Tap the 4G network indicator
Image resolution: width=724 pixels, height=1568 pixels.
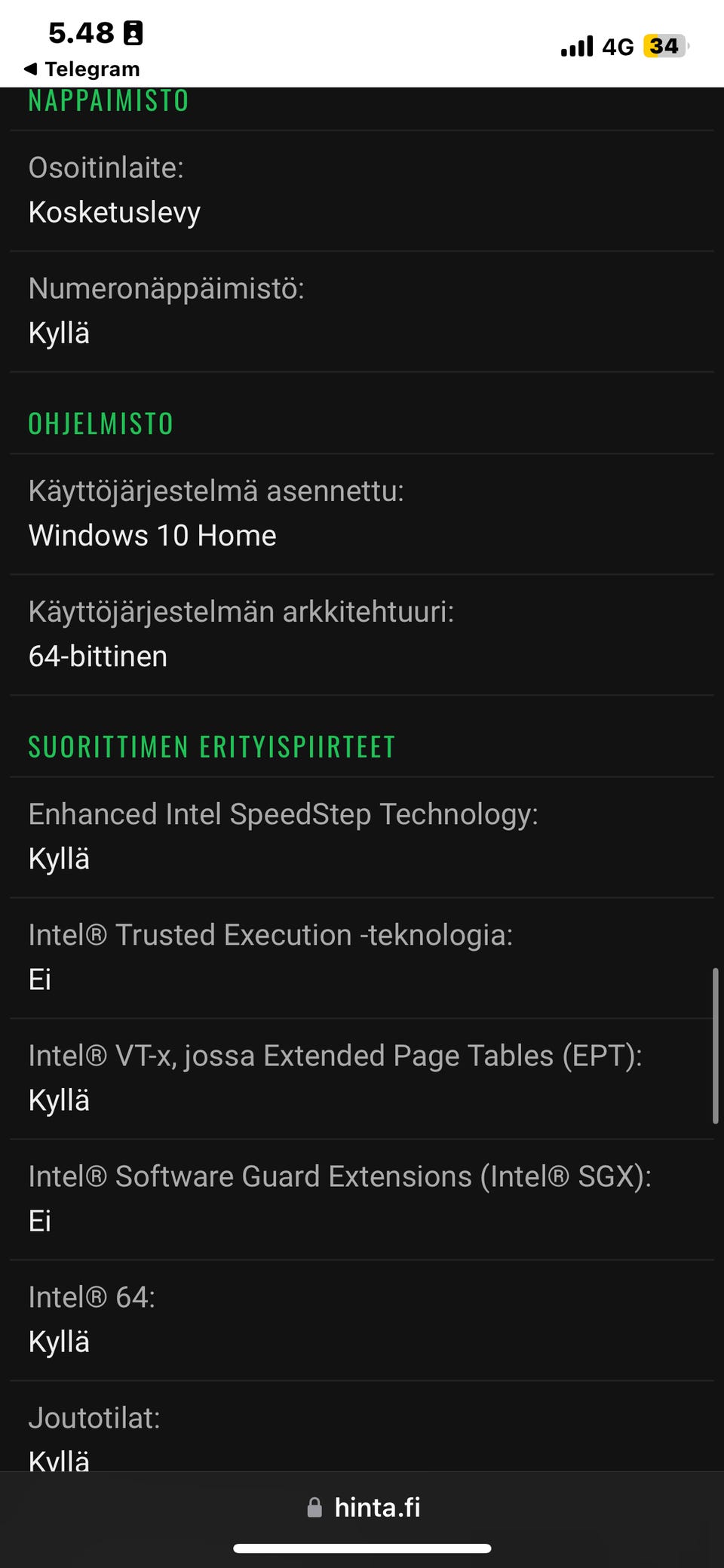(620, 45)
